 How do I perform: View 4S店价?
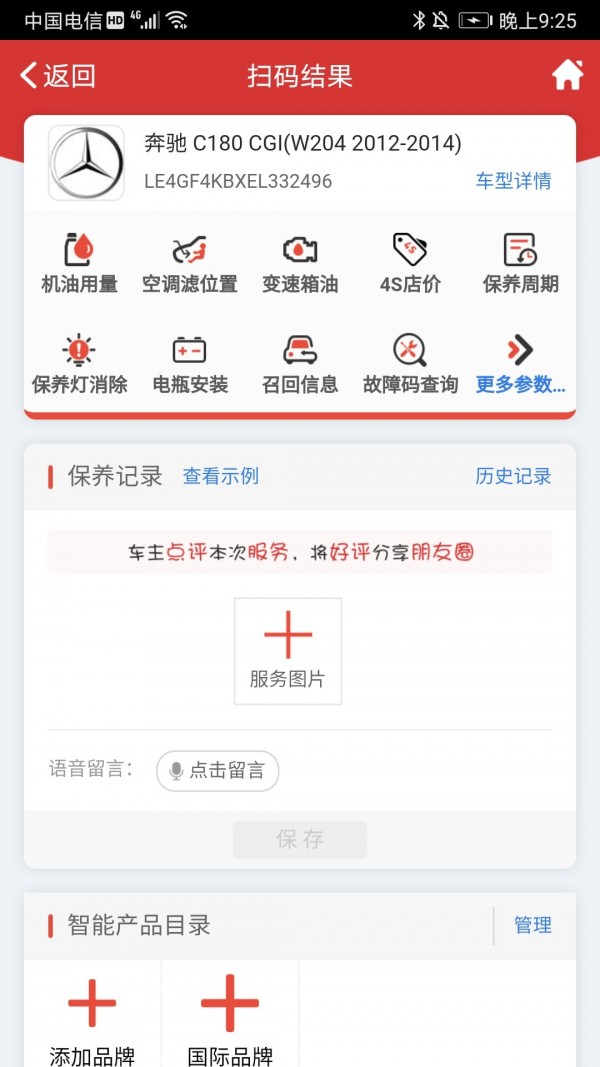[410, 263]
